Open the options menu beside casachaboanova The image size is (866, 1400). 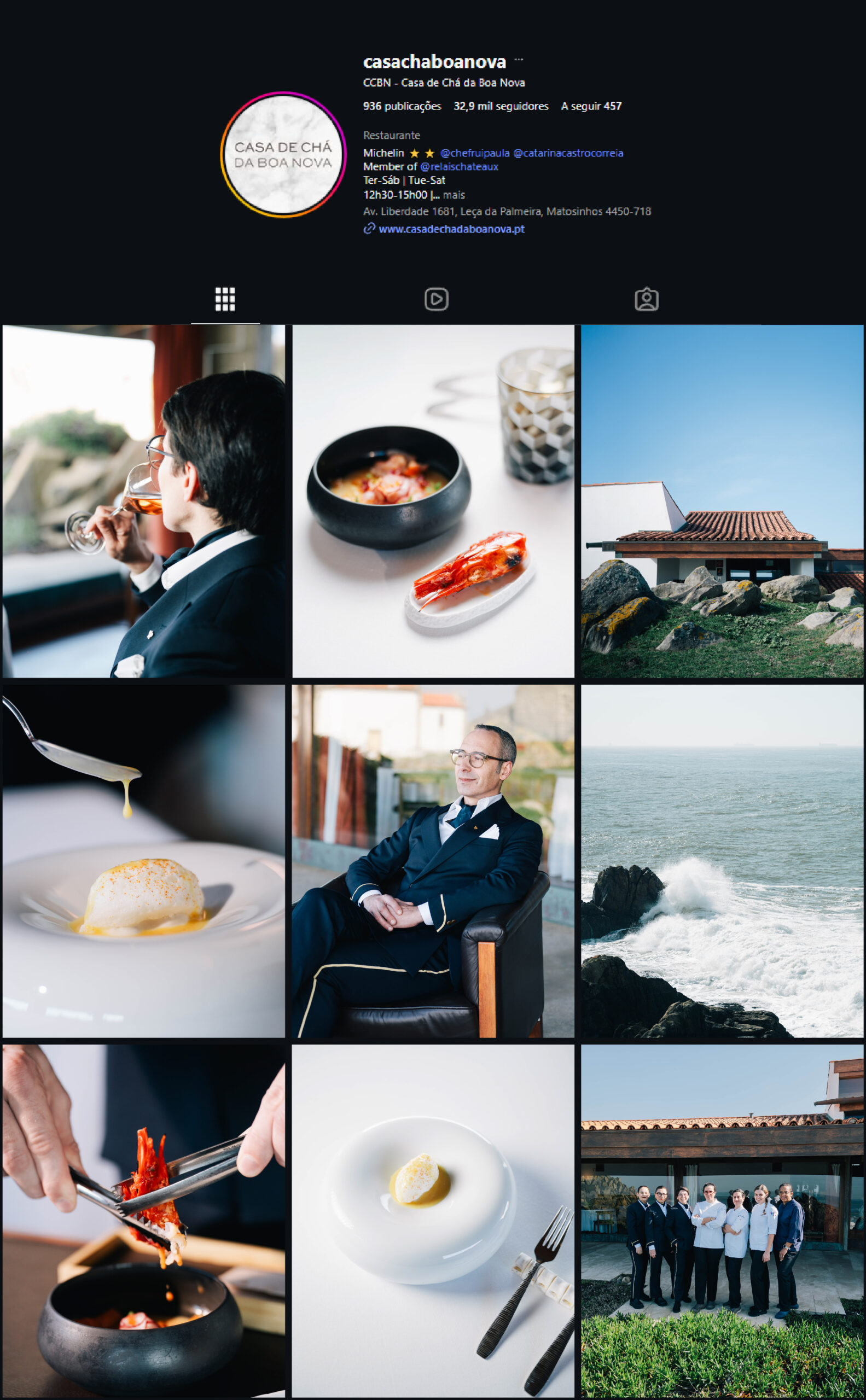pyautogui.click(x=519, y=60)
